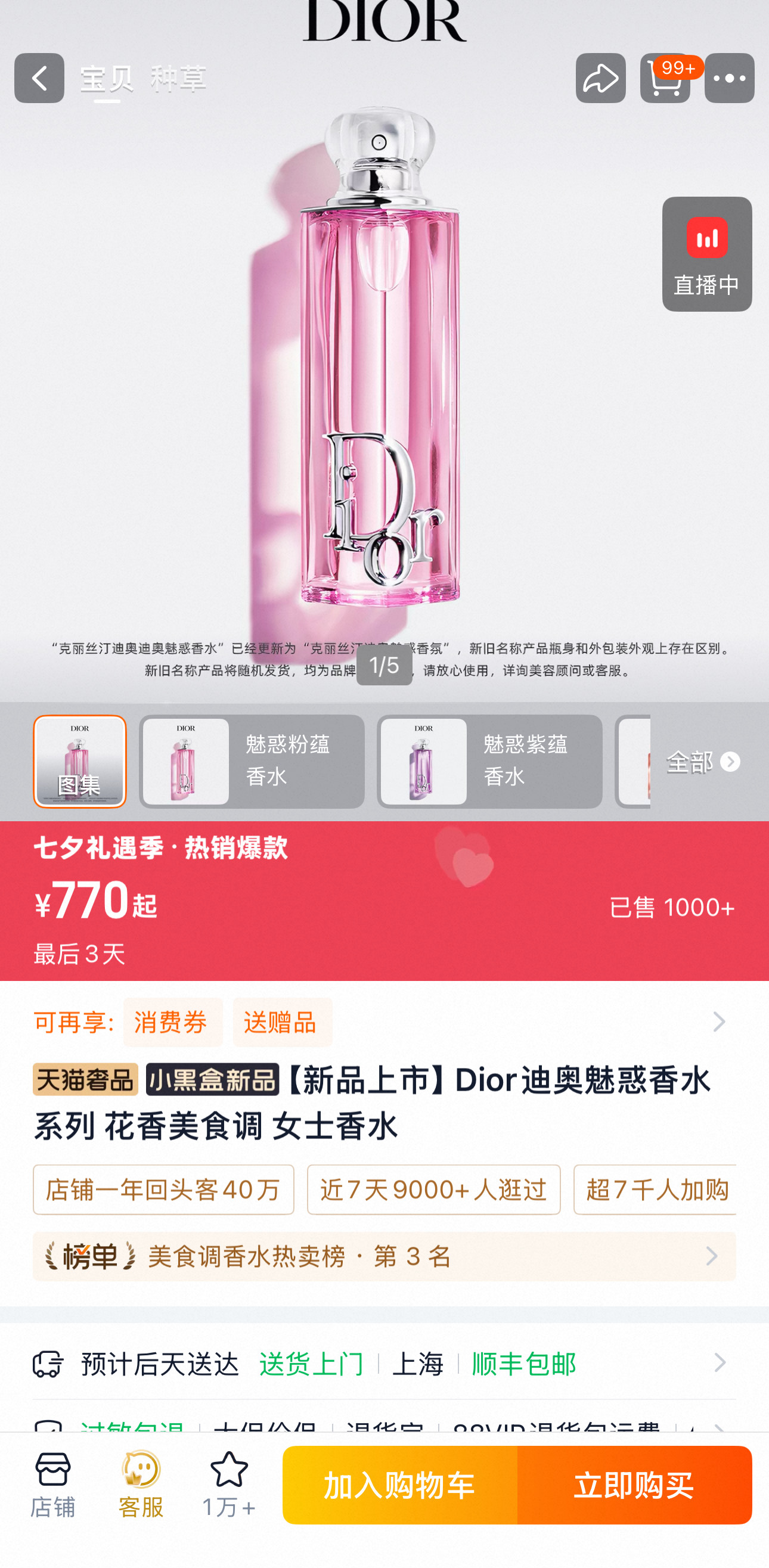Visit the 店铺 store page
This screenshot has height=1568, width=769.
53,1485
